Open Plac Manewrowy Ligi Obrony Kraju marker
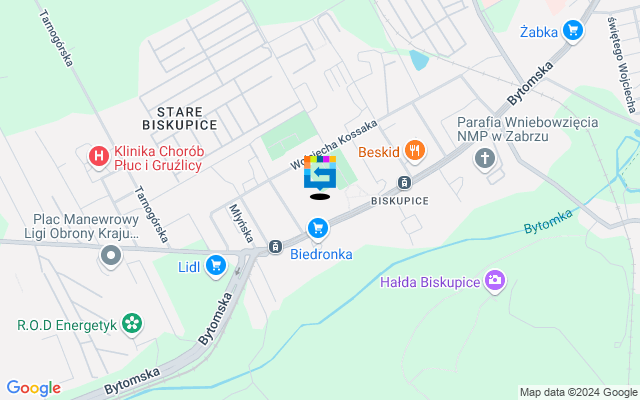The width and height of the screenshot is (640, 400). 111,257
